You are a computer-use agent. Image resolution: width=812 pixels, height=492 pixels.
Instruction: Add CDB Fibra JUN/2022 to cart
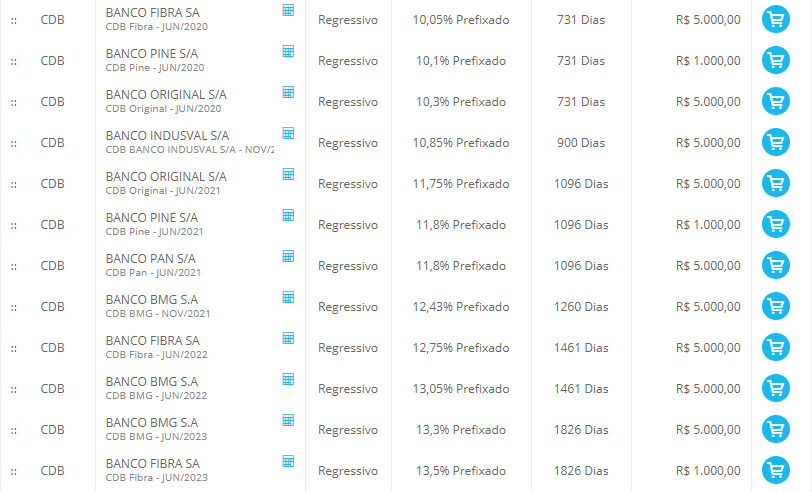pos(775,347)
